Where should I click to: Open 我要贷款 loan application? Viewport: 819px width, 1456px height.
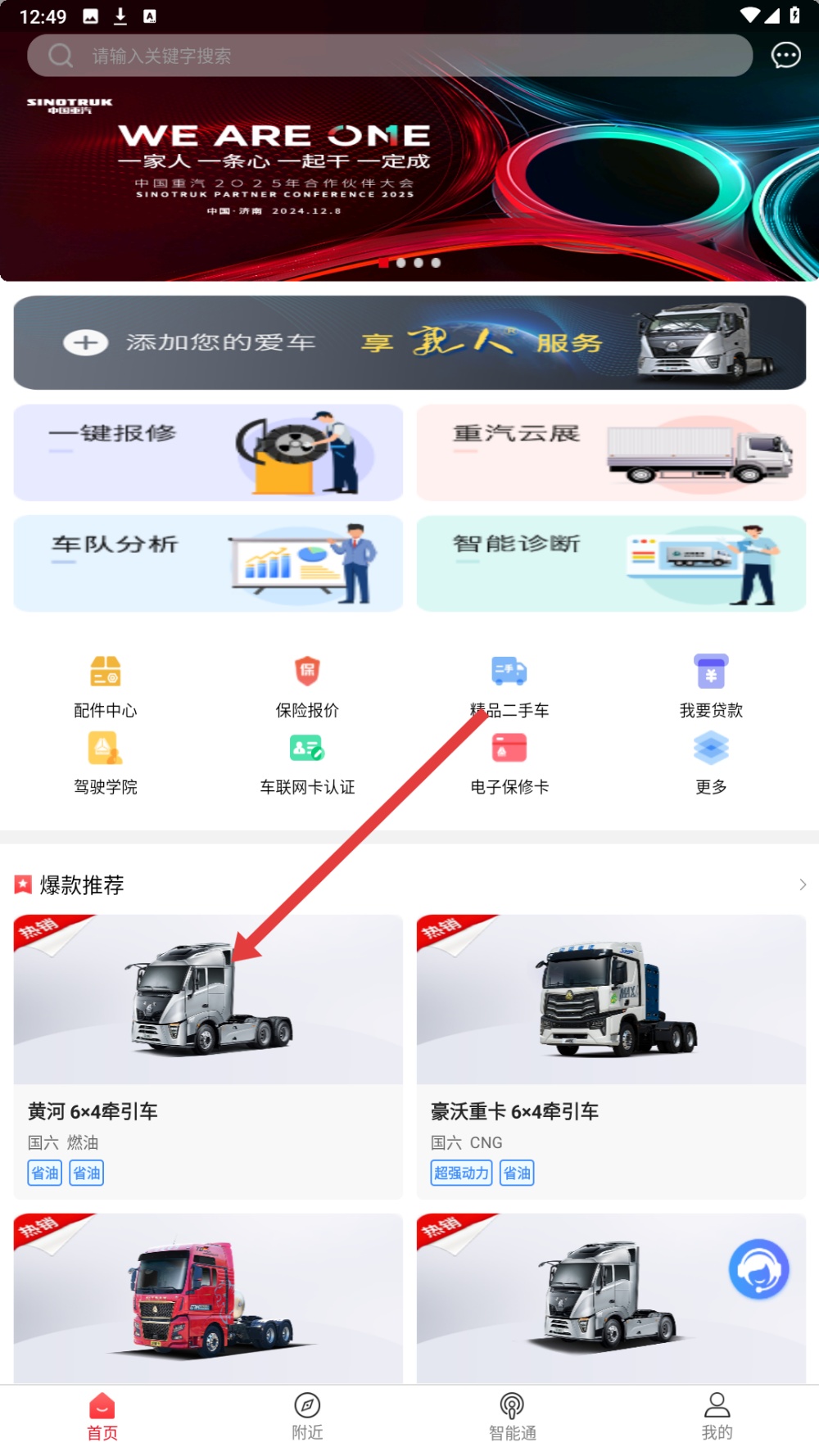coord(711,685)
